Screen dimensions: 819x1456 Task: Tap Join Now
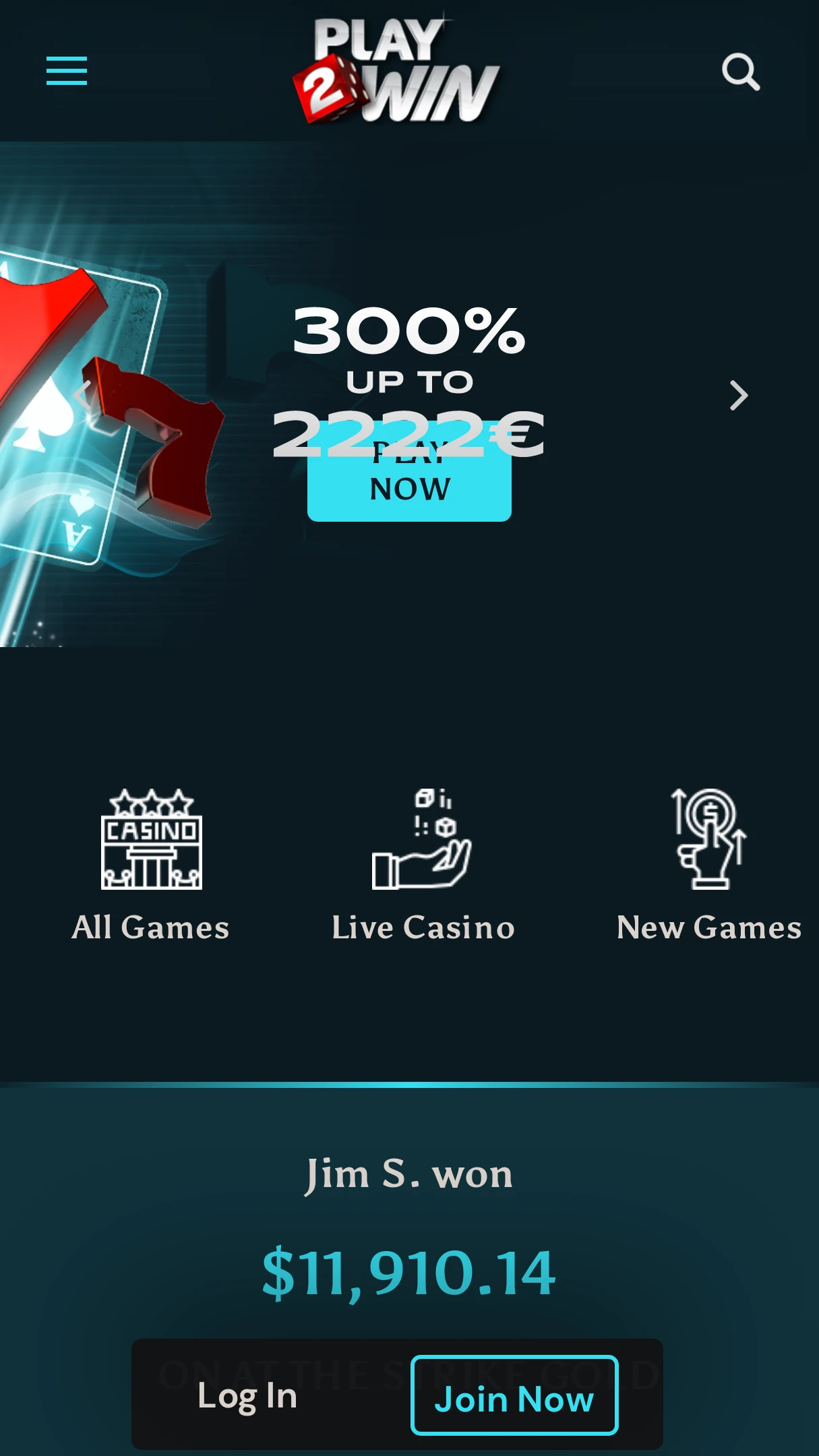pos(514,1395)
